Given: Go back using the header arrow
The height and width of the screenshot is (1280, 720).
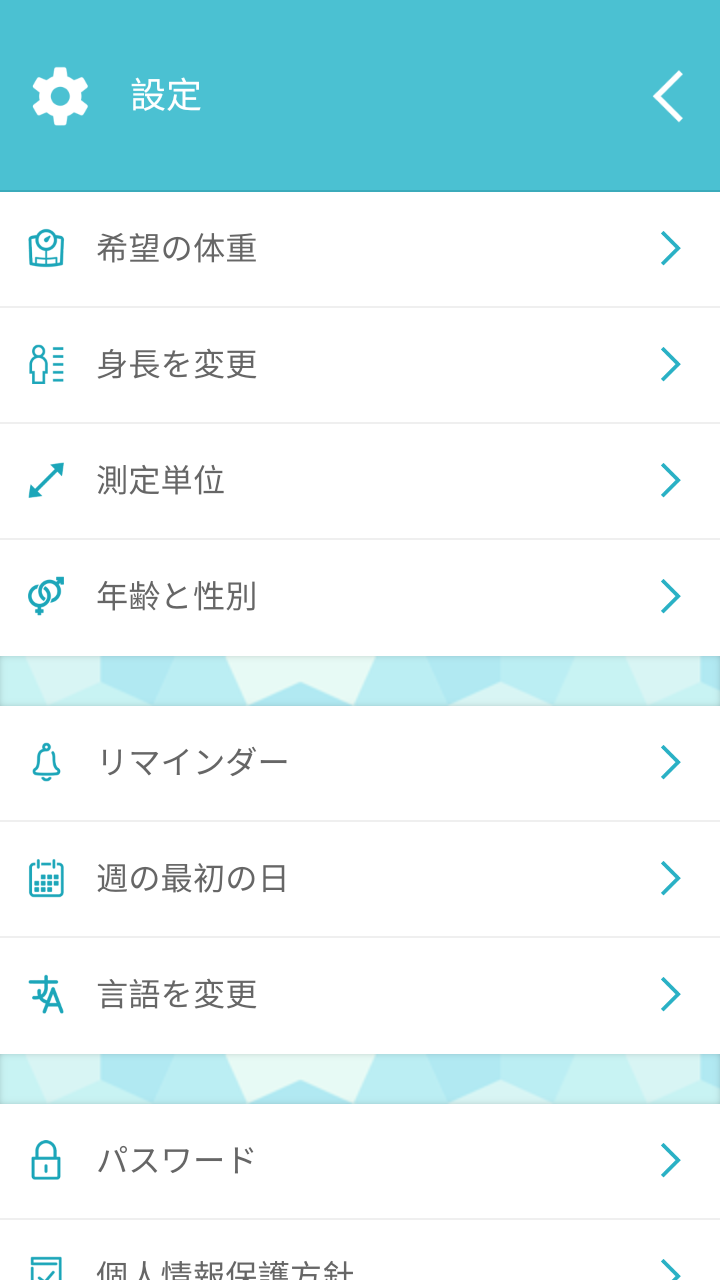Looking at the screenshot, I should pos(668,96).
